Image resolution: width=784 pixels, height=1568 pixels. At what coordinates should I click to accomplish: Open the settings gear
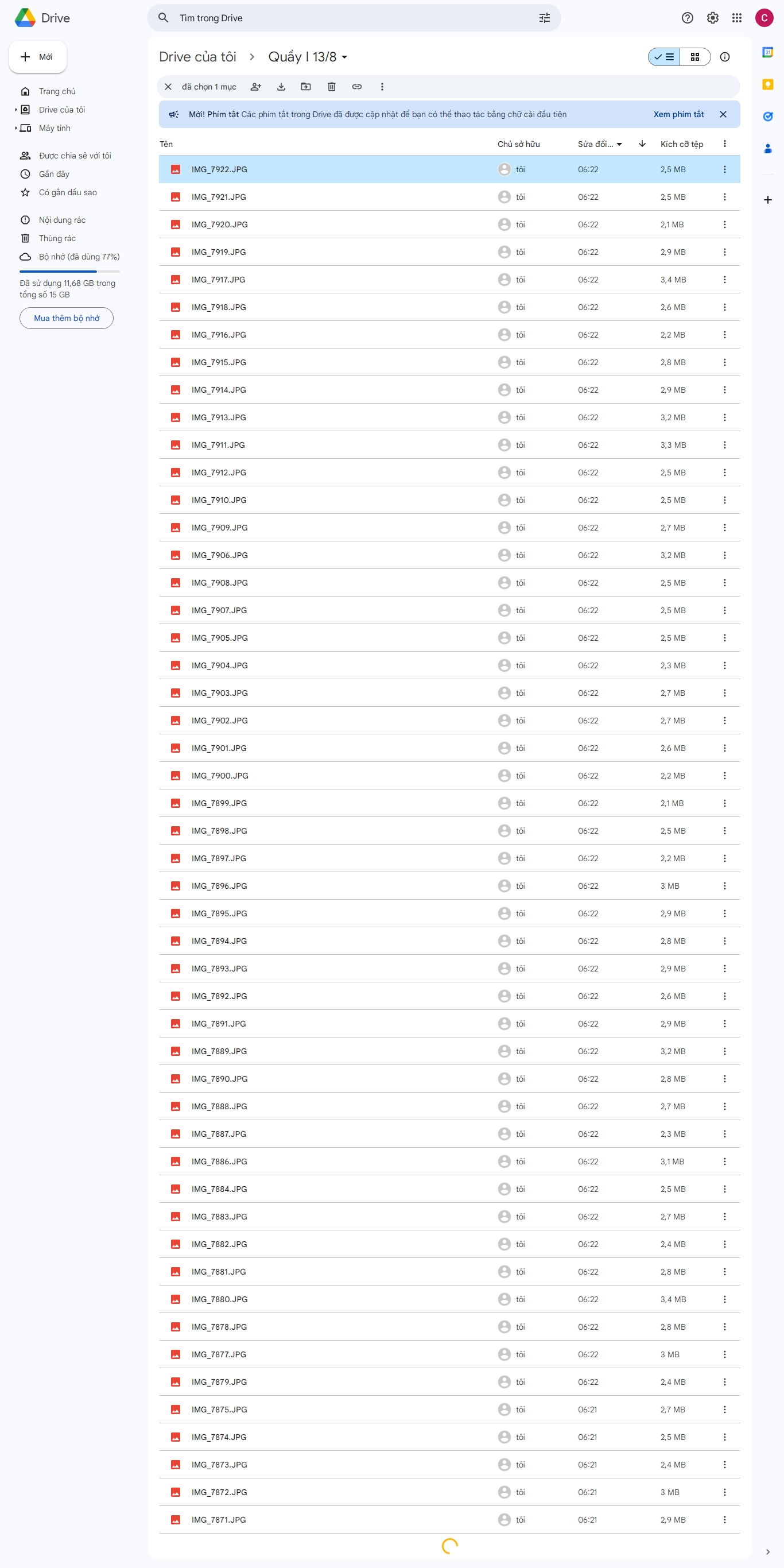(x=712, y=18)
